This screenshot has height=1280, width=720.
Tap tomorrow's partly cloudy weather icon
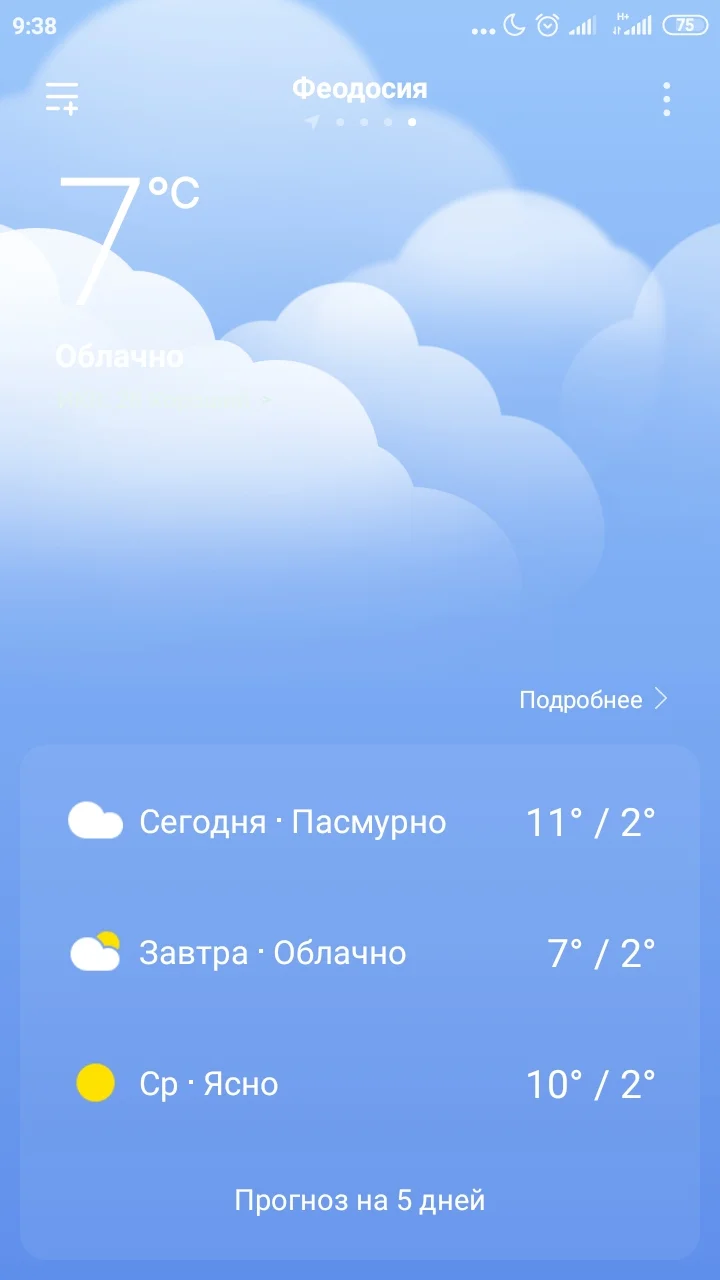[x=95, y=952]
